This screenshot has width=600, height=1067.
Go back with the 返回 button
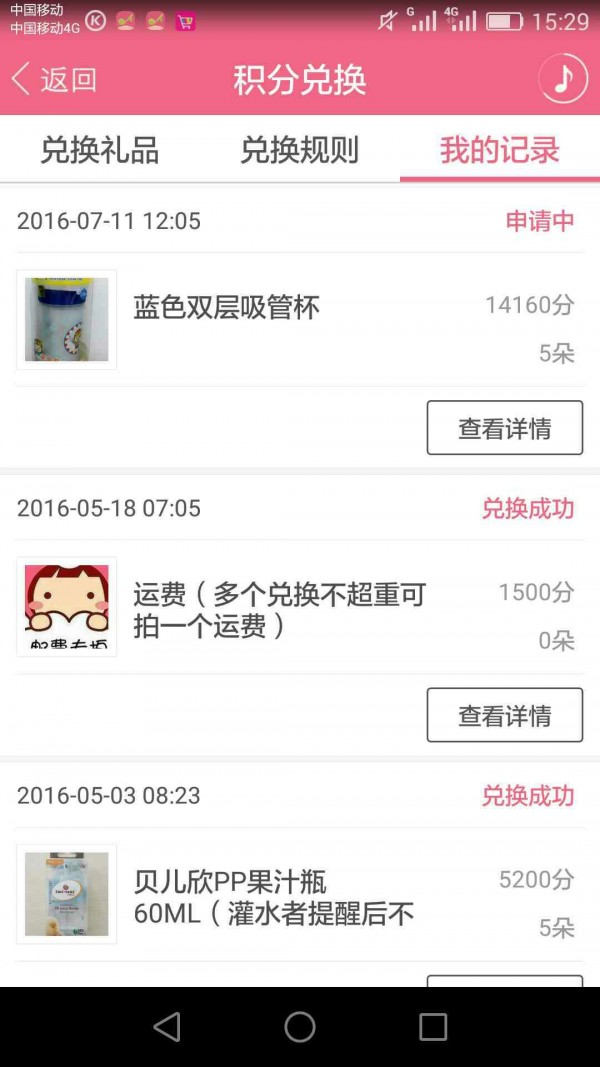pyautogui.click(x=55, y=80)
